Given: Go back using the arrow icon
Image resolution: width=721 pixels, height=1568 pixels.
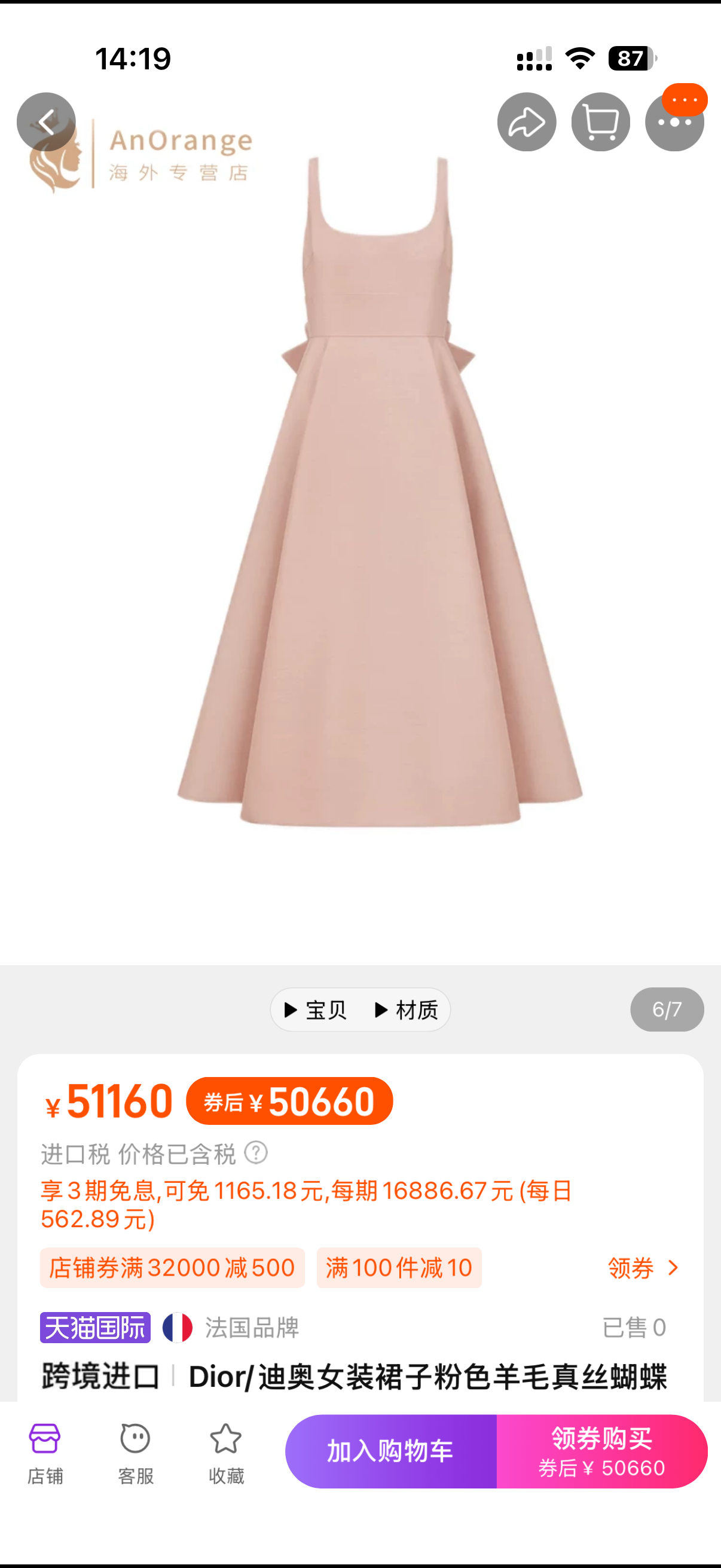Looking at the screenshot, I should click(x=46, y=122).
